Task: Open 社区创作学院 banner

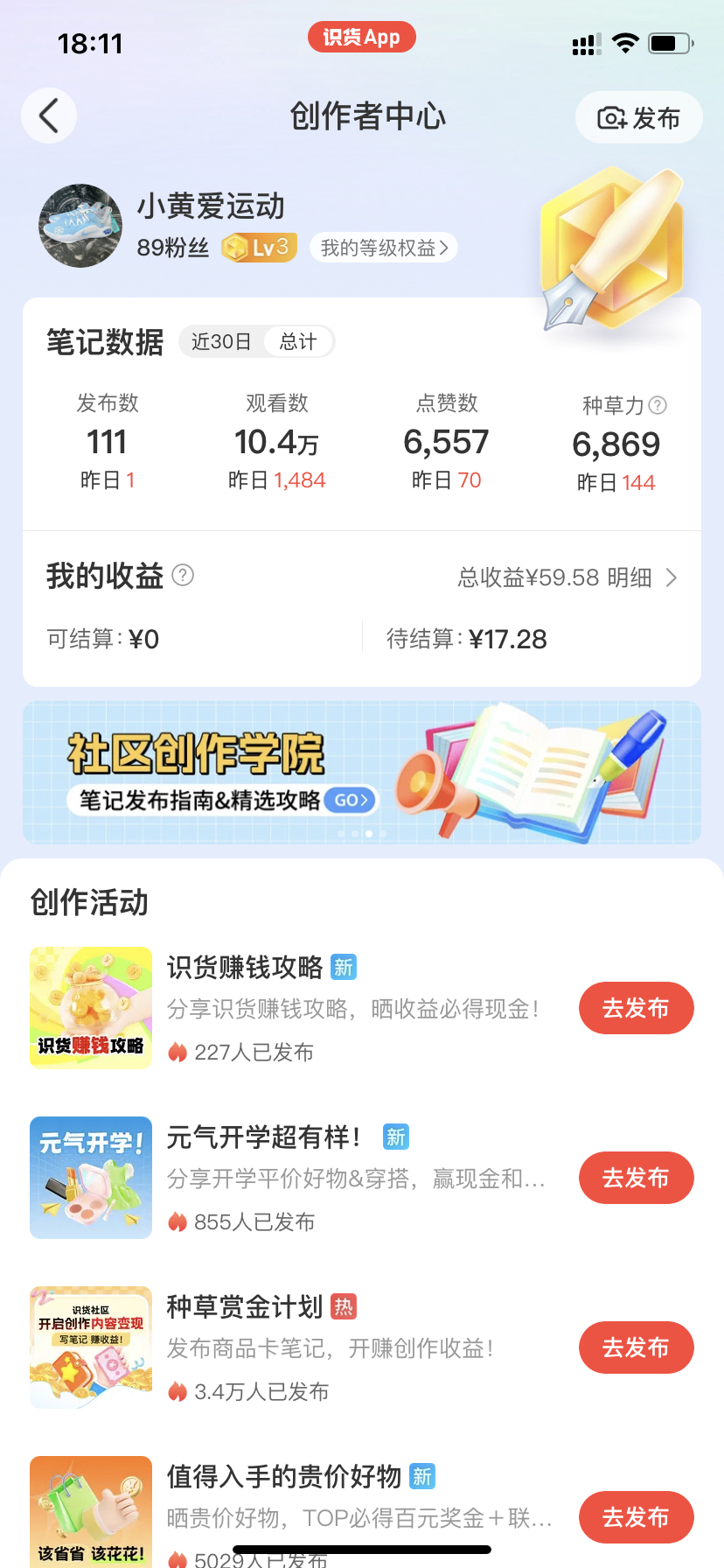Action: click(362, 772)
